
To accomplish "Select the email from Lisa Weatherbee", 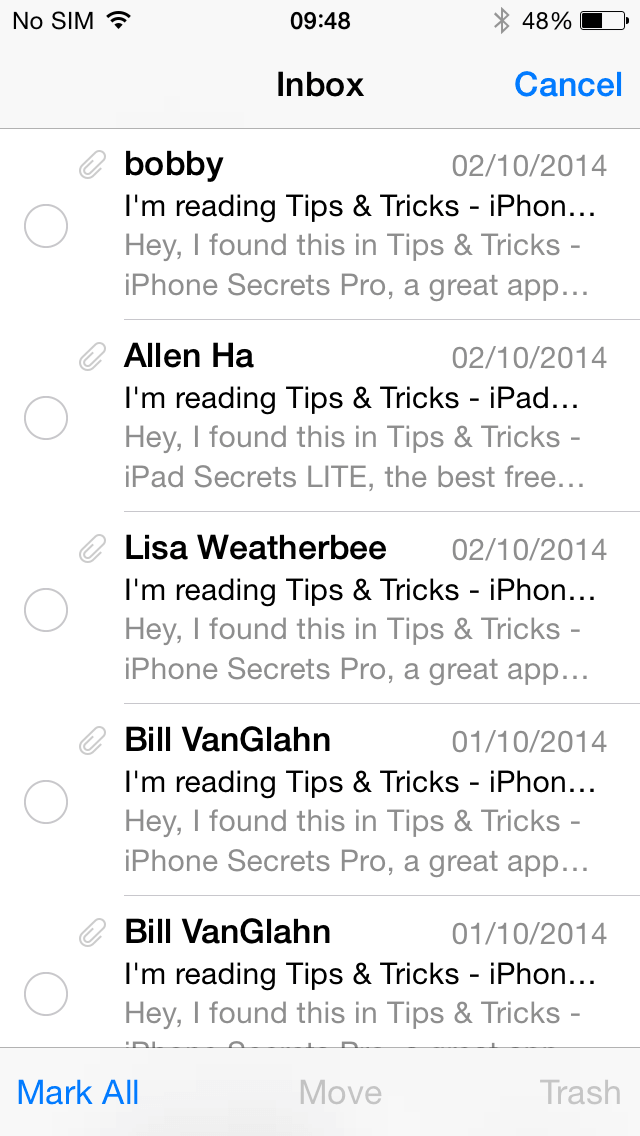I will pyautogui.click(x=46, y=610).
